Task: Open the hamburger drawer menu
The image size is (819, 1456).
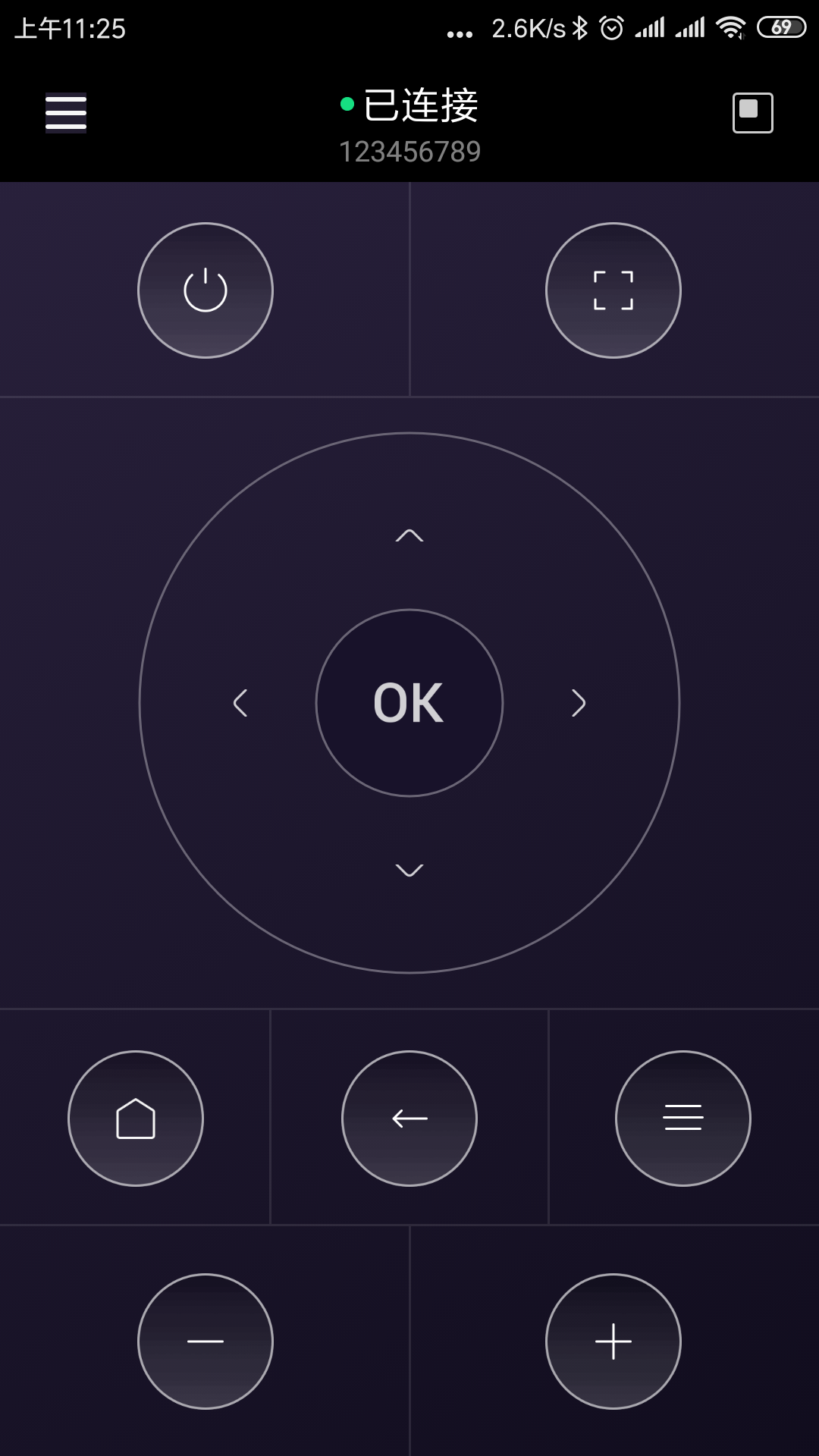Action: pos(66,113)
